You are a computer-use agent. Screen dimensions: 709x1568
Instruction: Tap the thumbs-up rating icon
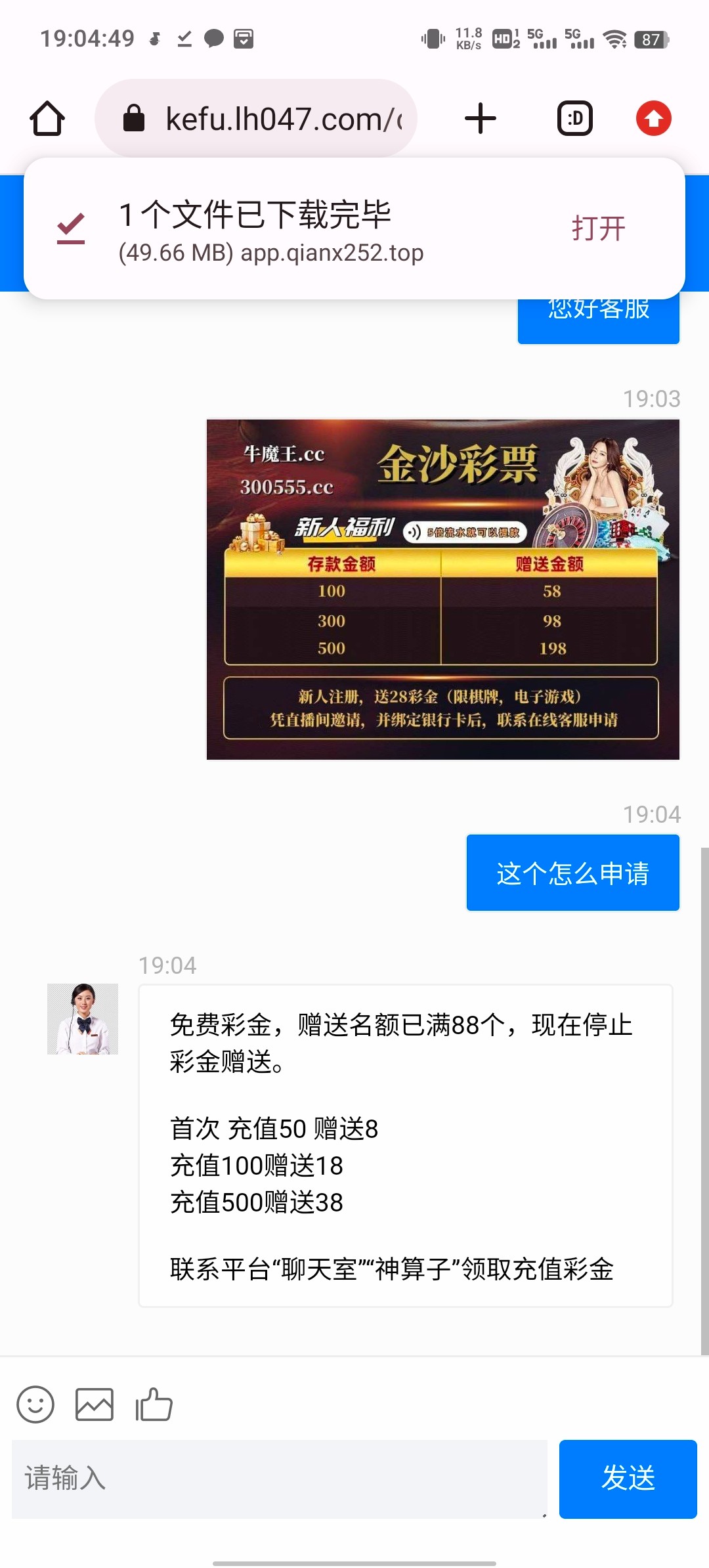coord(154,1405)
